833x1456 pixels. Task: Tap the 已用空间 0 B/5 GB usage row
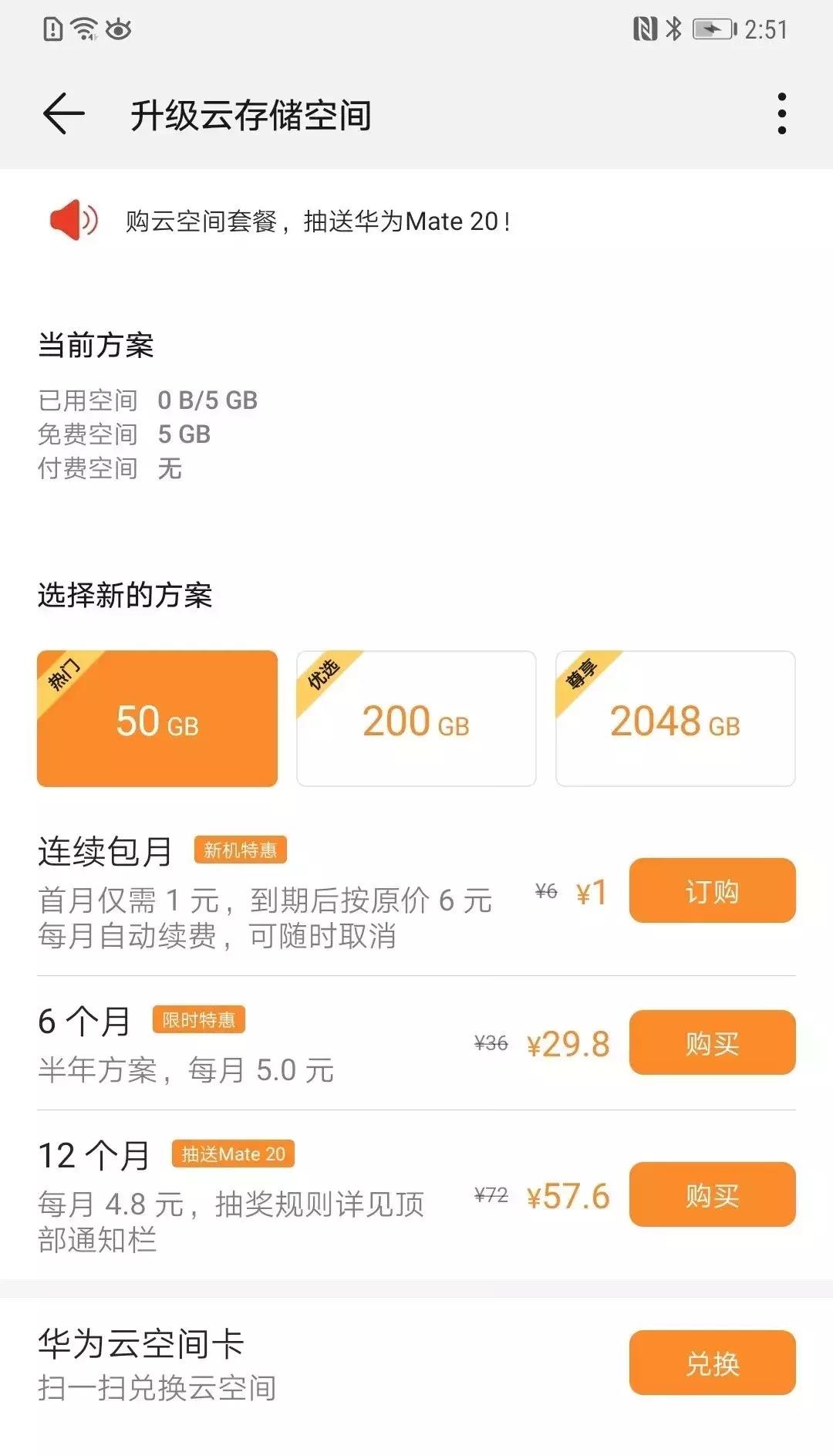(147, 400)
